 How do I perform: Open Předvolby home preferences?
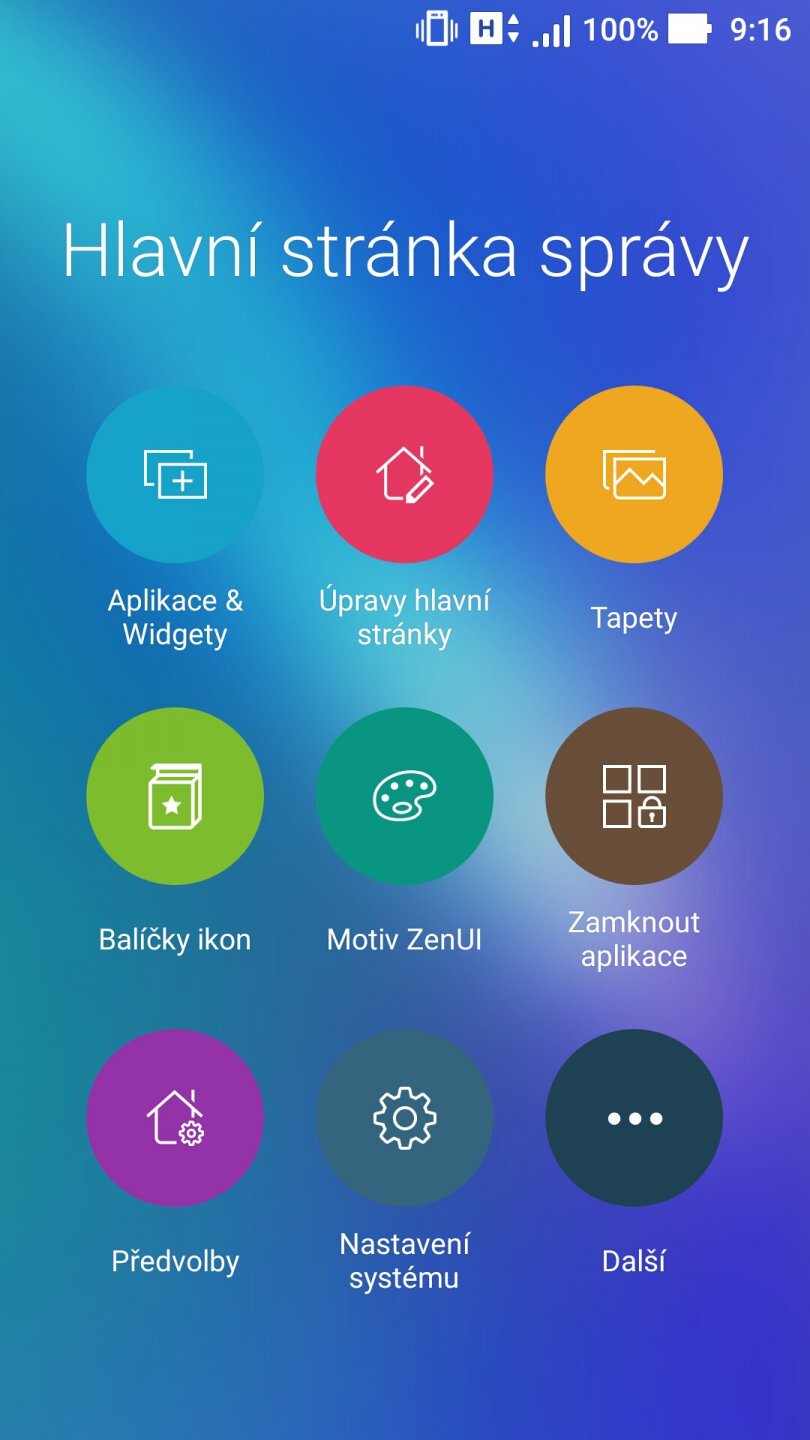(x=175, y=1118)
